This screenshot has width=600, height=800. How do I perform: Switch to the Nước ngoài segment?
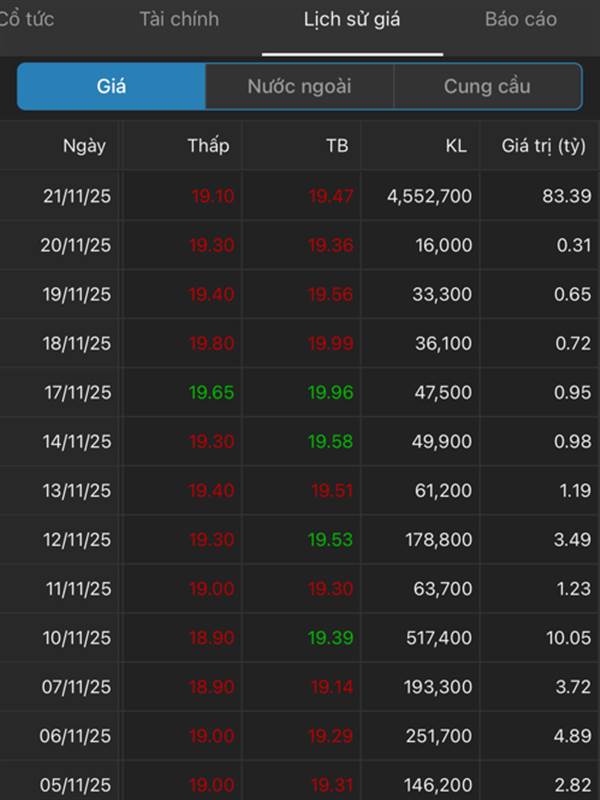point(299,86)
